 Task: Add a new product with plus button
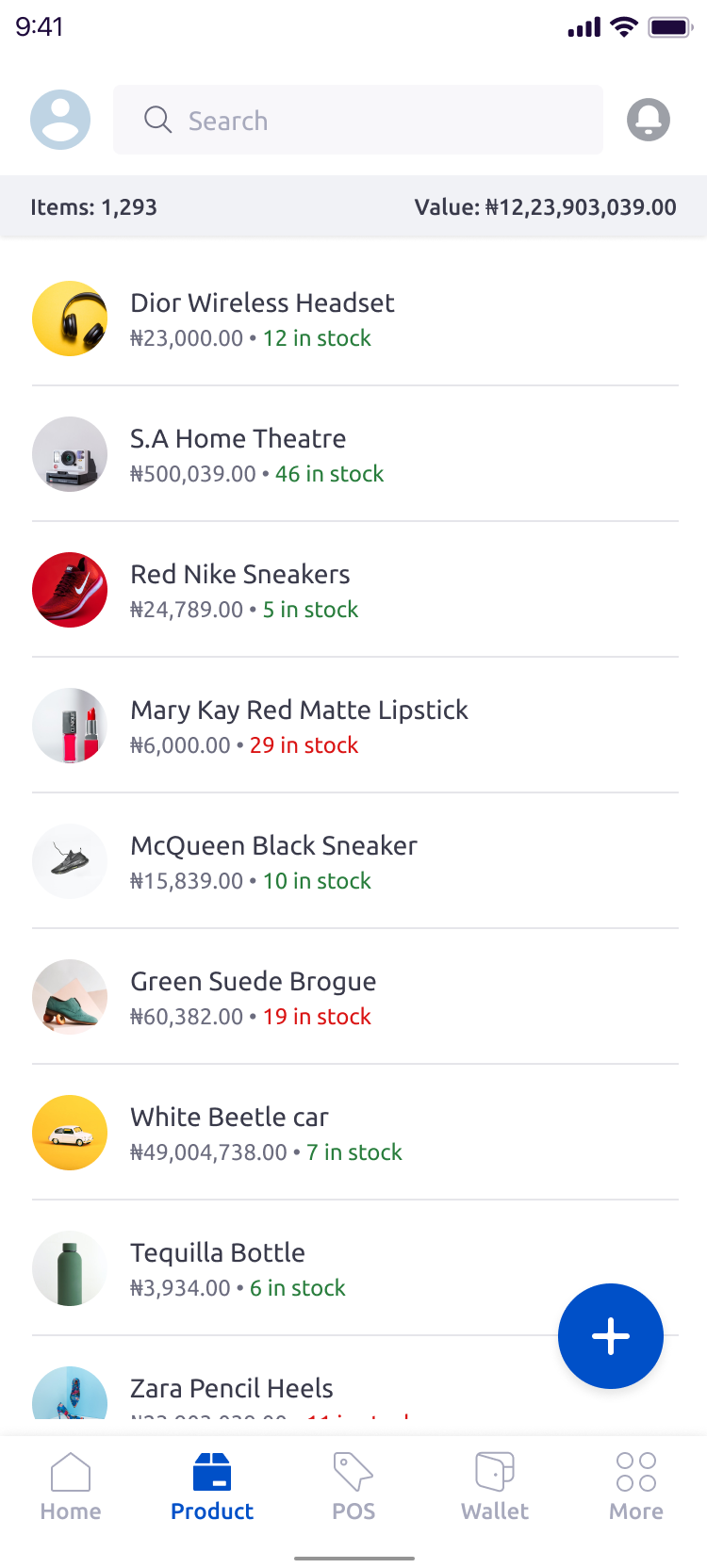pyautogui.click(x=611, y=1336)
